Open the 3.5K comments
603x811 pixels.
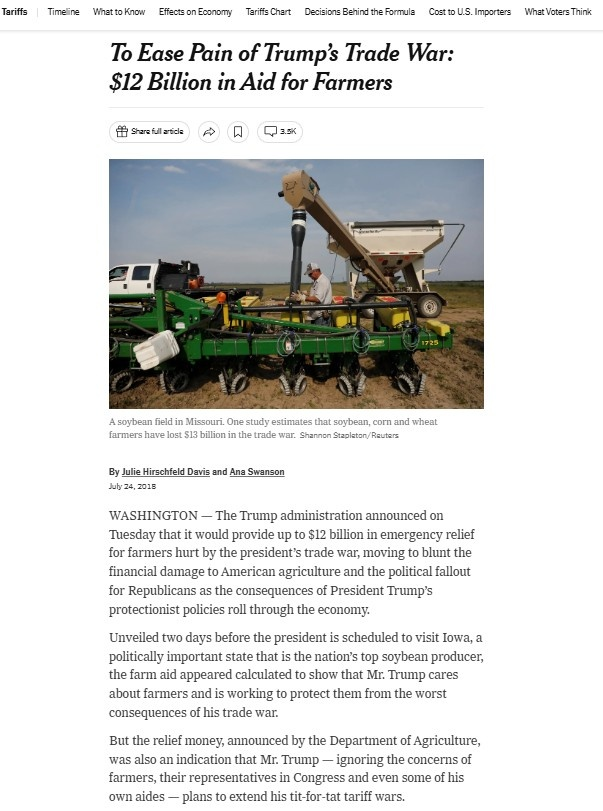(280, 131)
